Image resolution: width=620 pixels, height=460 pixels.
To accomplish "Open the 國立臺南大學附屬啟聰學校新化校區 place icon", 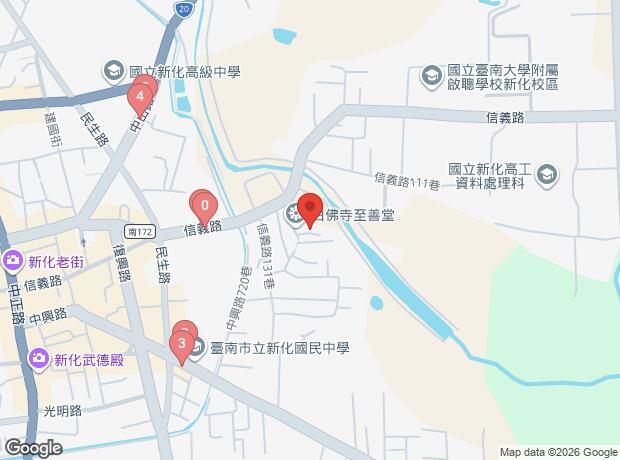I will (431, 73).
